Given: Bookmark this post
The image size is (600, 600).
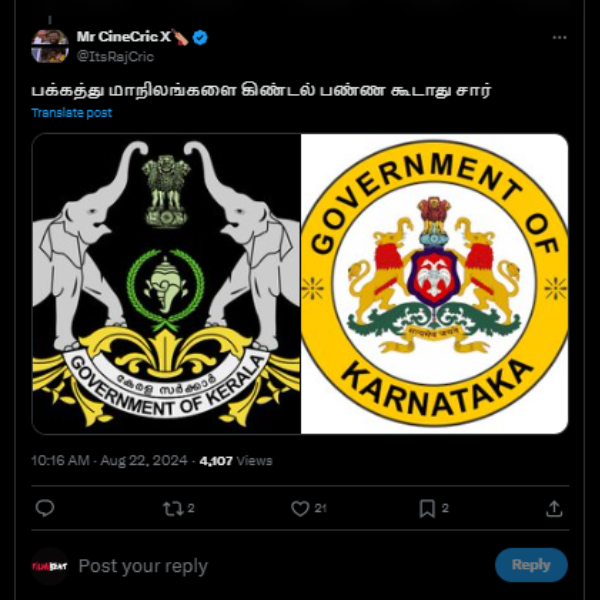Looking at the screenshot, I should click(x=427, y=509).
